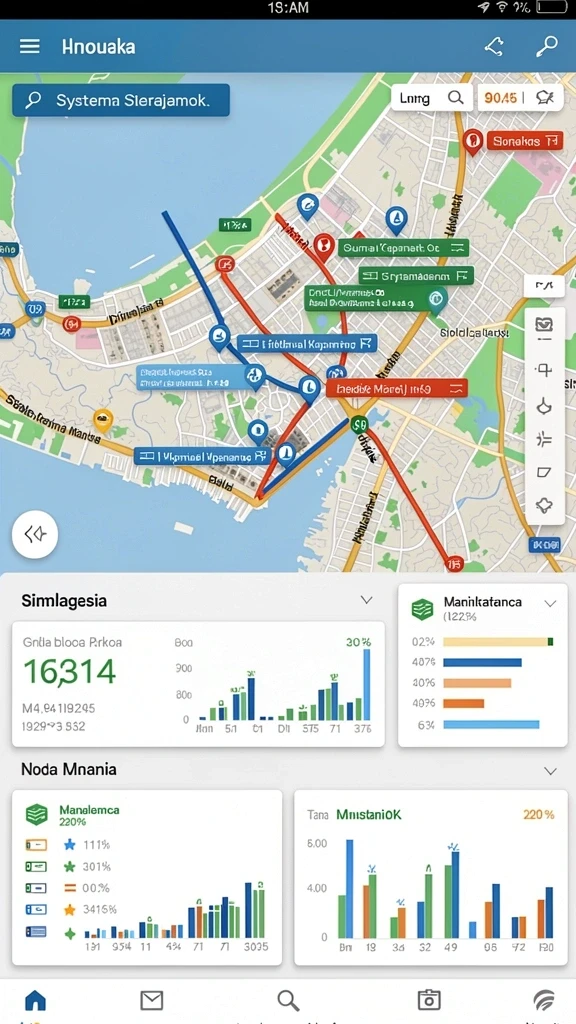The height and width of the screenshot is (1024, 576).
Task: Expand the Manintatanca card chevron
Action: [x=551, y=603]
